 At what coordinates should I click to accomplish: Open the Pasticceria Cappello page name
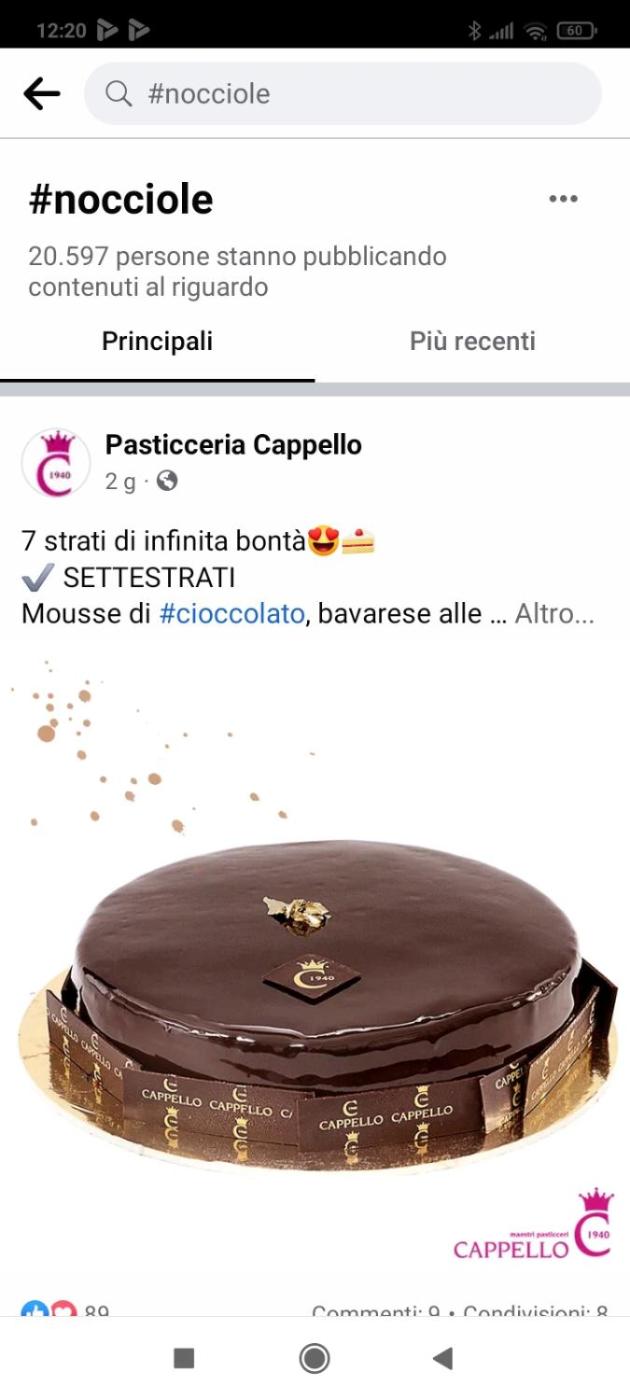pos(233,445)
